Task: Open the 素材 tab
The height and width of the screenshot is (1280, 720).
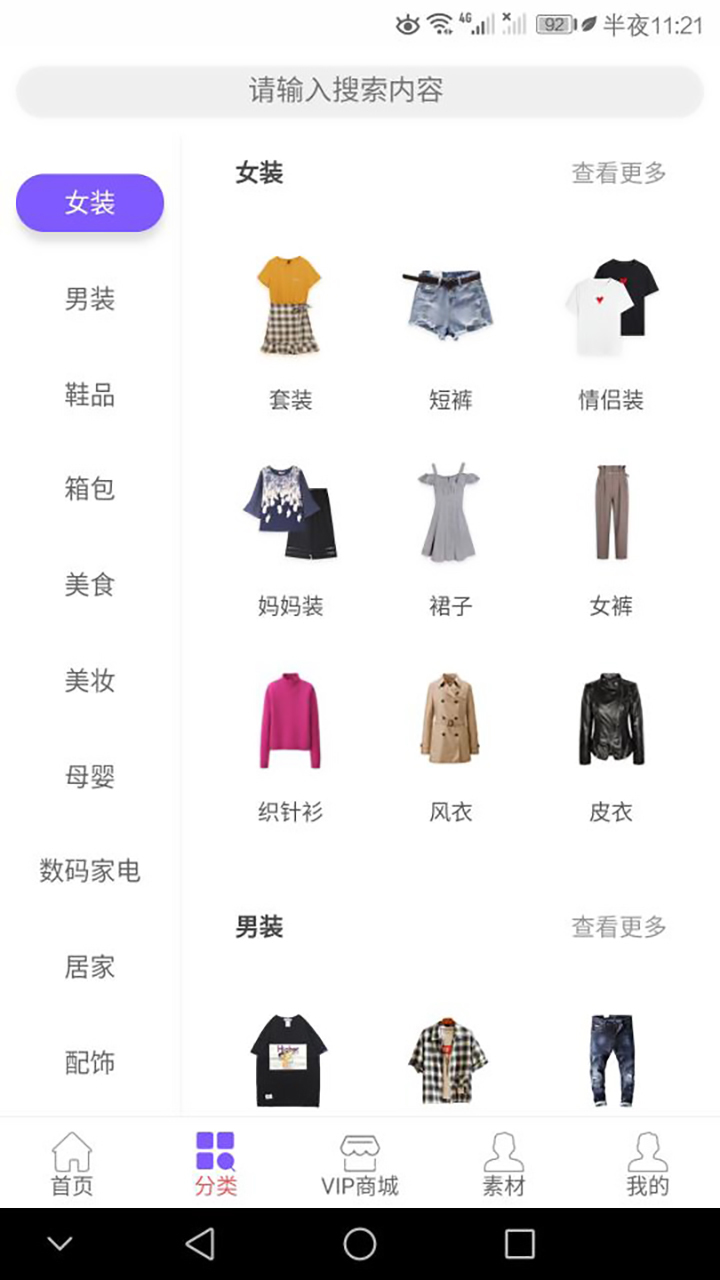Action: pyautogui.click(x=504, y=1164)
